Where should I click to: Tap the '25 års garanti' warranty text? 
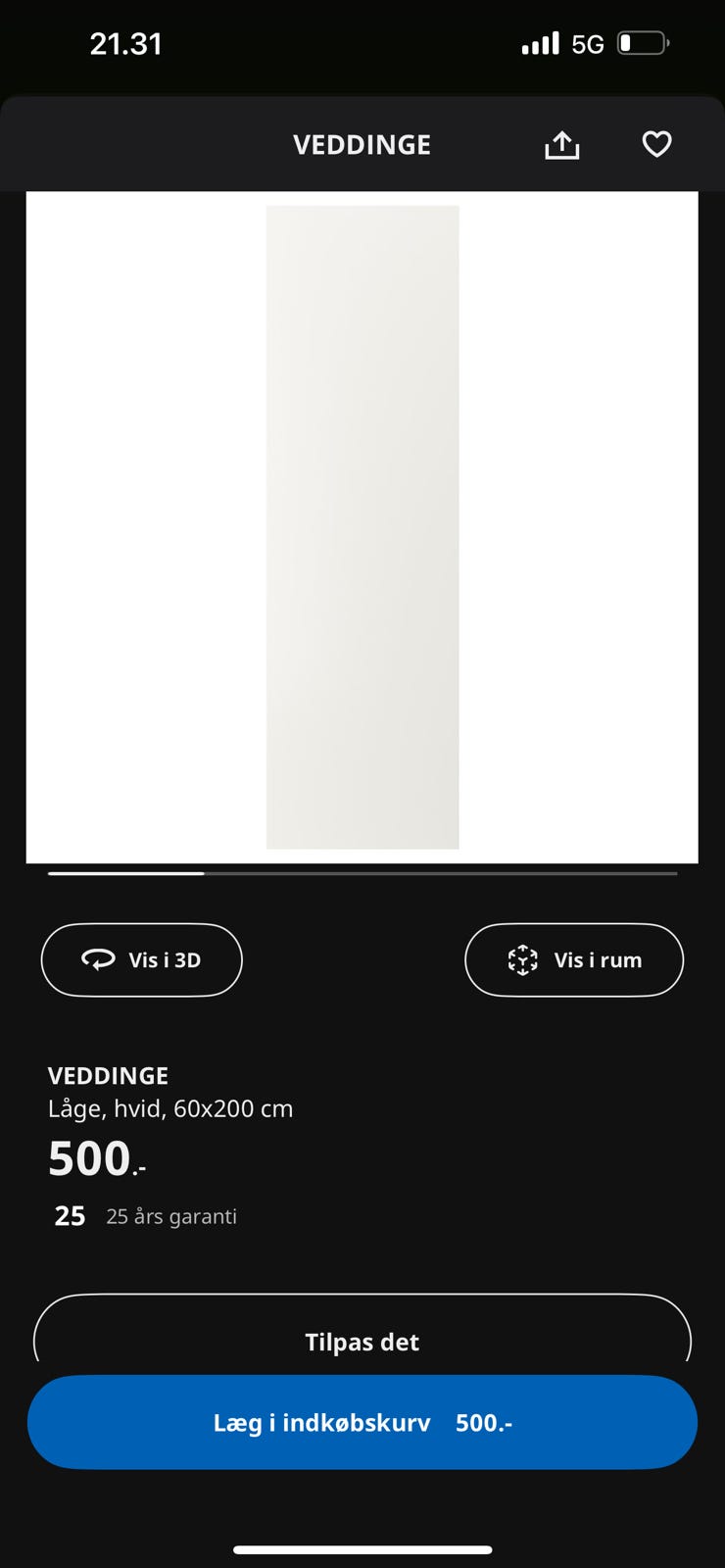pyautogui.click(x=172, y=1216)
